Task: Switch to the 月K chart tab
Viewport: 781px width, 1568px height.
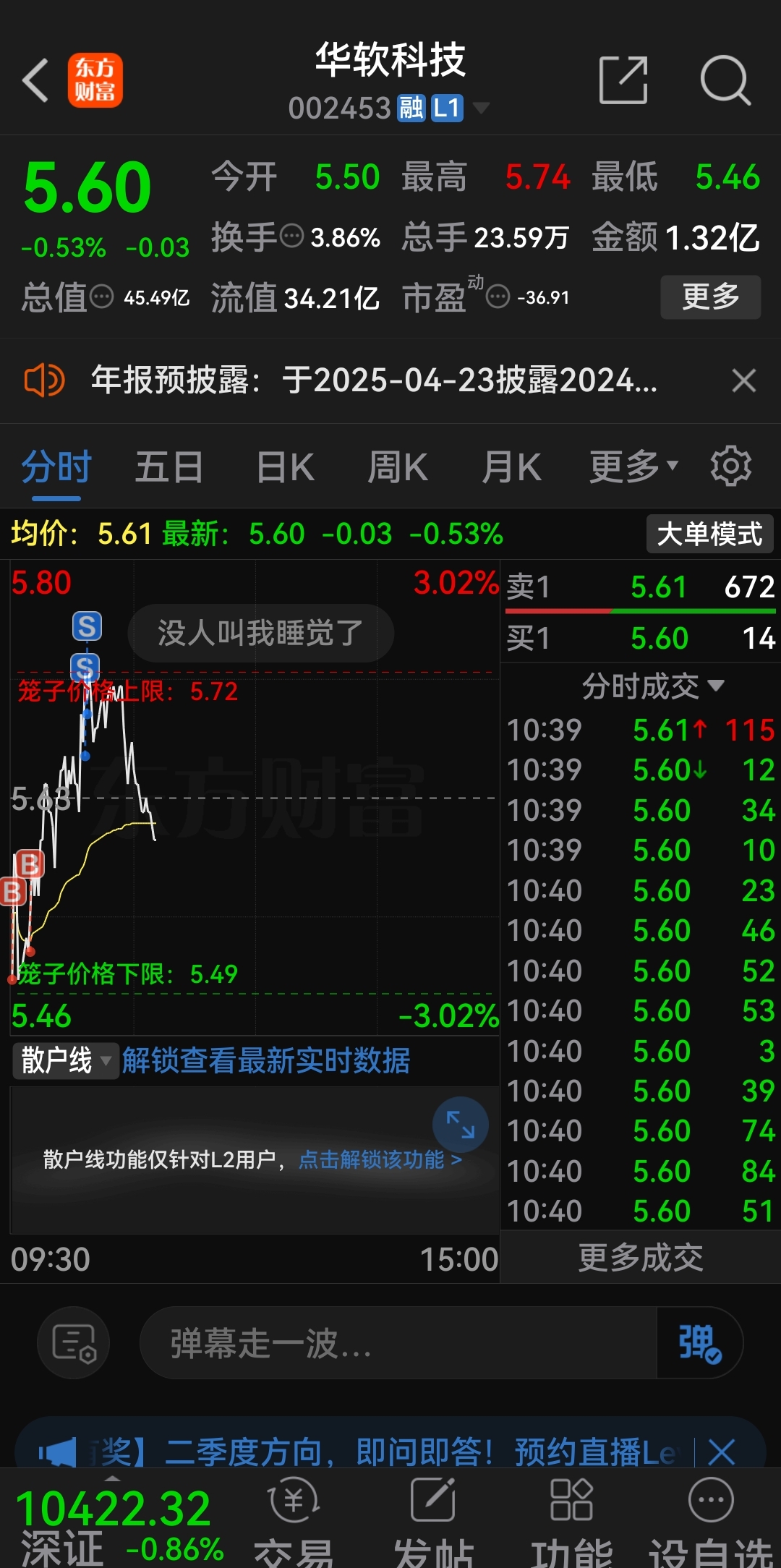Action: pyautogui.click(x=511, y=467)
